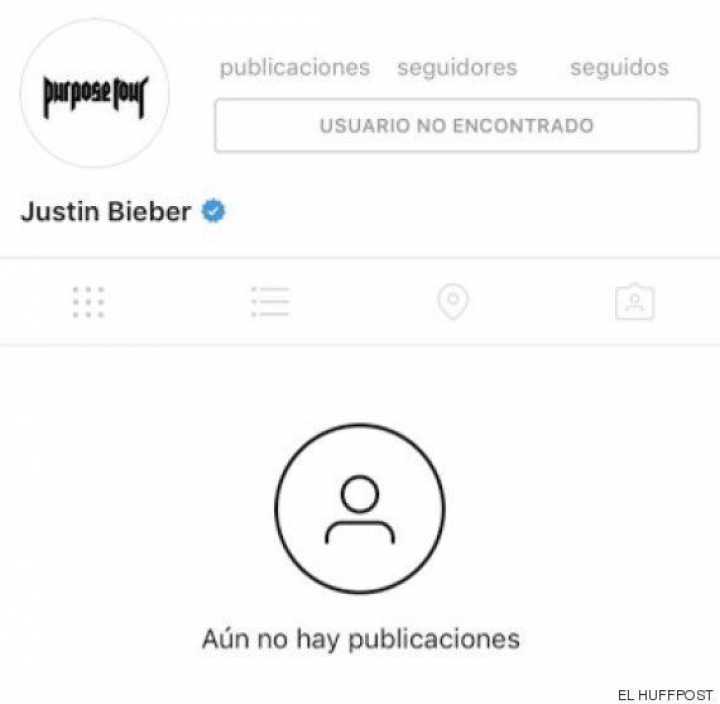The height and width of the screenshot is (704, 720).
Task: Show photos tagged with this user
Action: pos(634,302)
